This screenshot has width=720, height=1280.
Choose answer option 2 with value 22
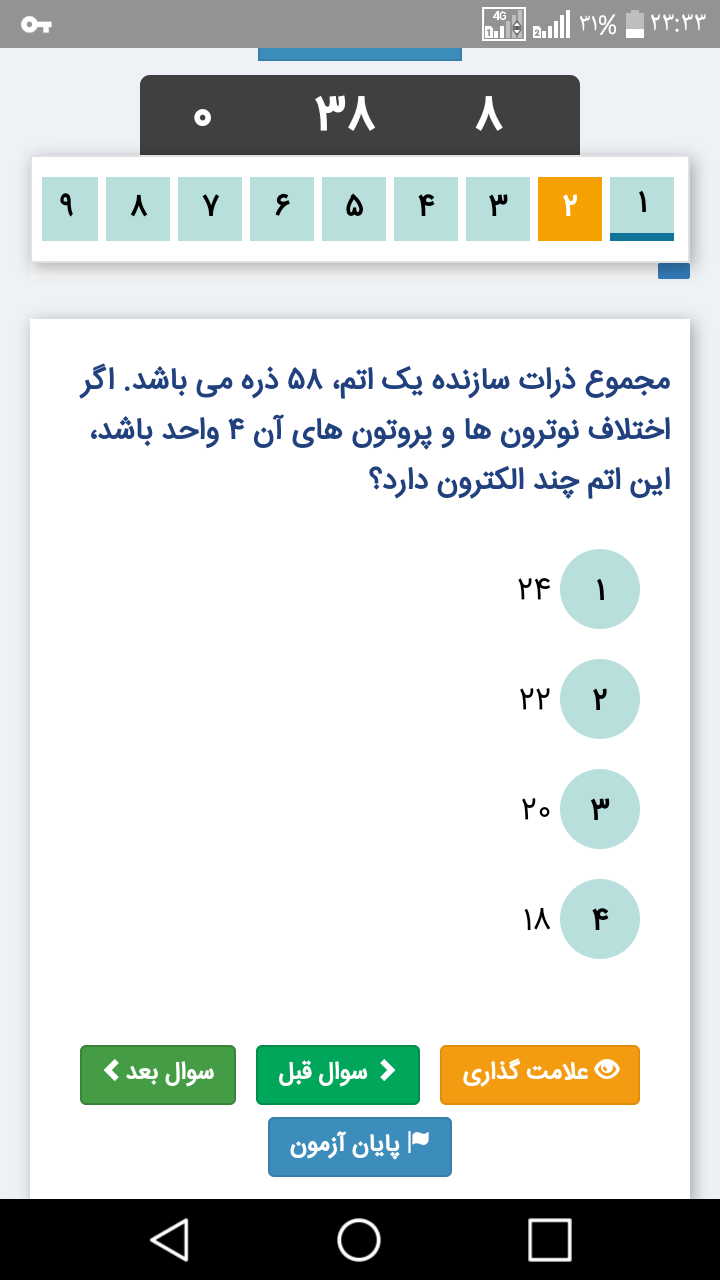click(x=600, y=699)
